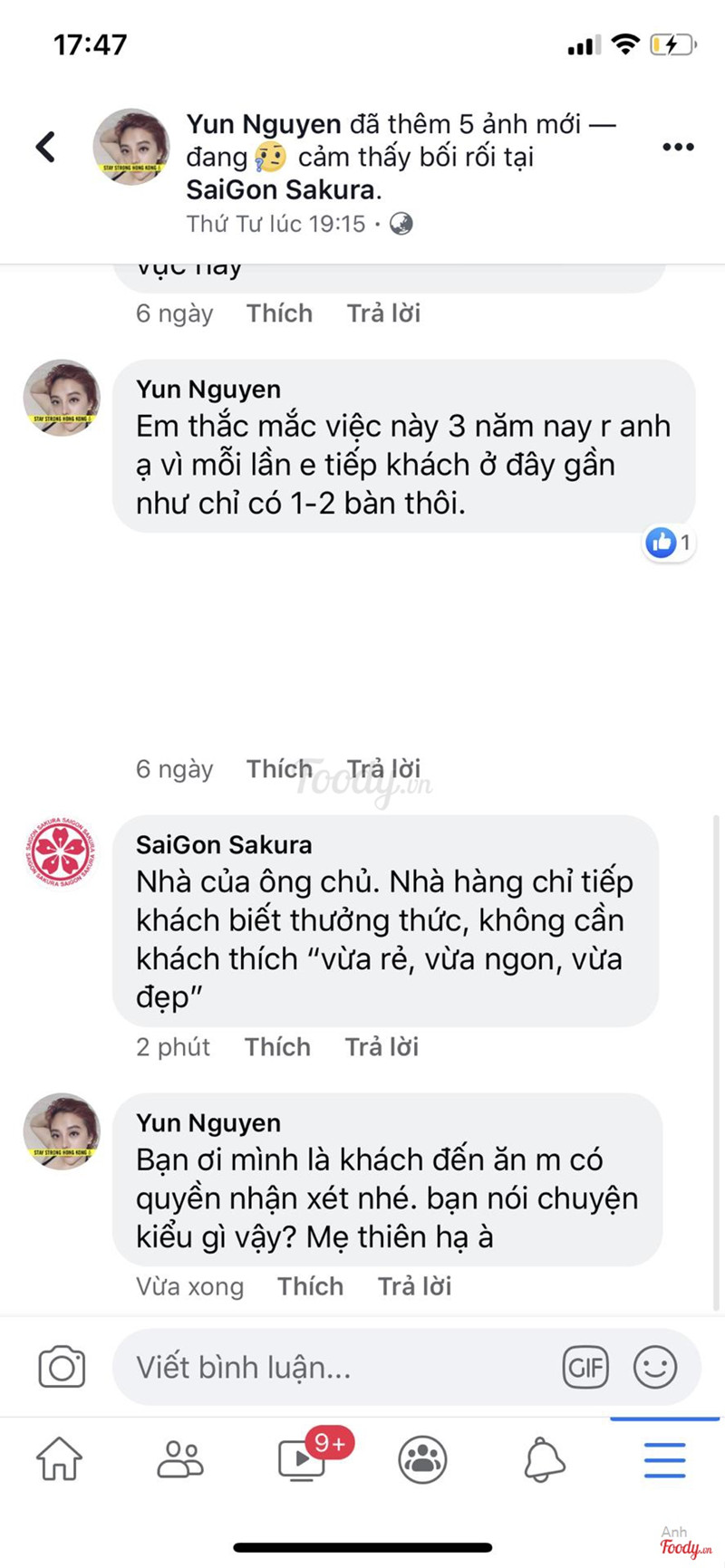
Task: Open the notifications bell tab
Action: tap(544, 1460)
